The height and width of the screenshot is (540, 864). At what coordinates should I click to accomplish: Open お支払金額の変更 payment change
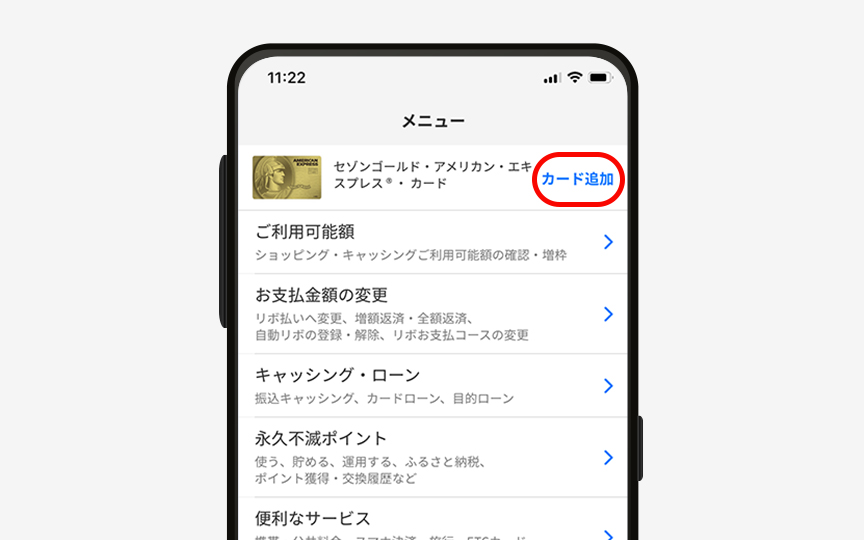pos(432,314)
